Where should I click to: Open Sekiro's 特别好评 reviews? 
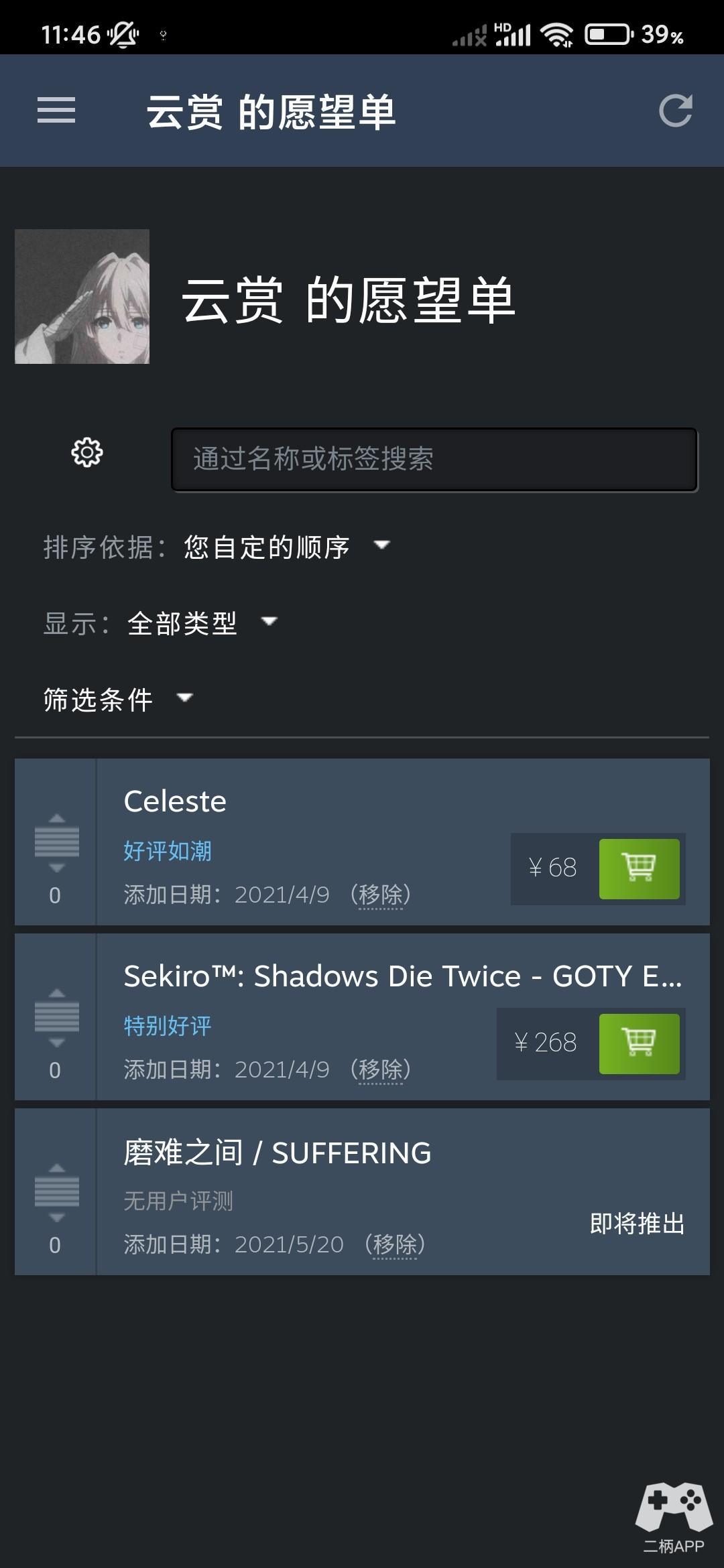click(168, 1026)
